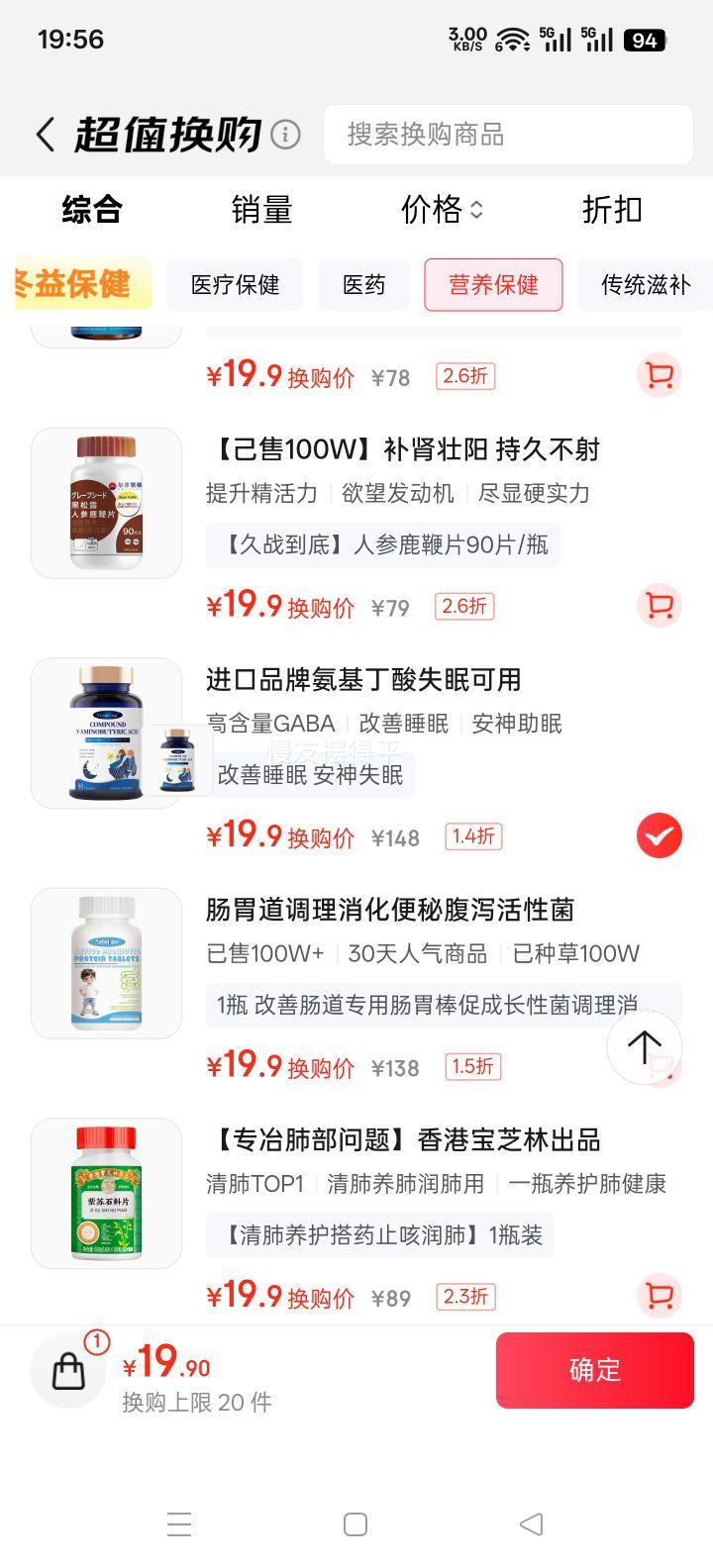Image resolution: width=713 pixels, height=1568 pixels.
Task: Sort products by 销量
Action: 261,210
